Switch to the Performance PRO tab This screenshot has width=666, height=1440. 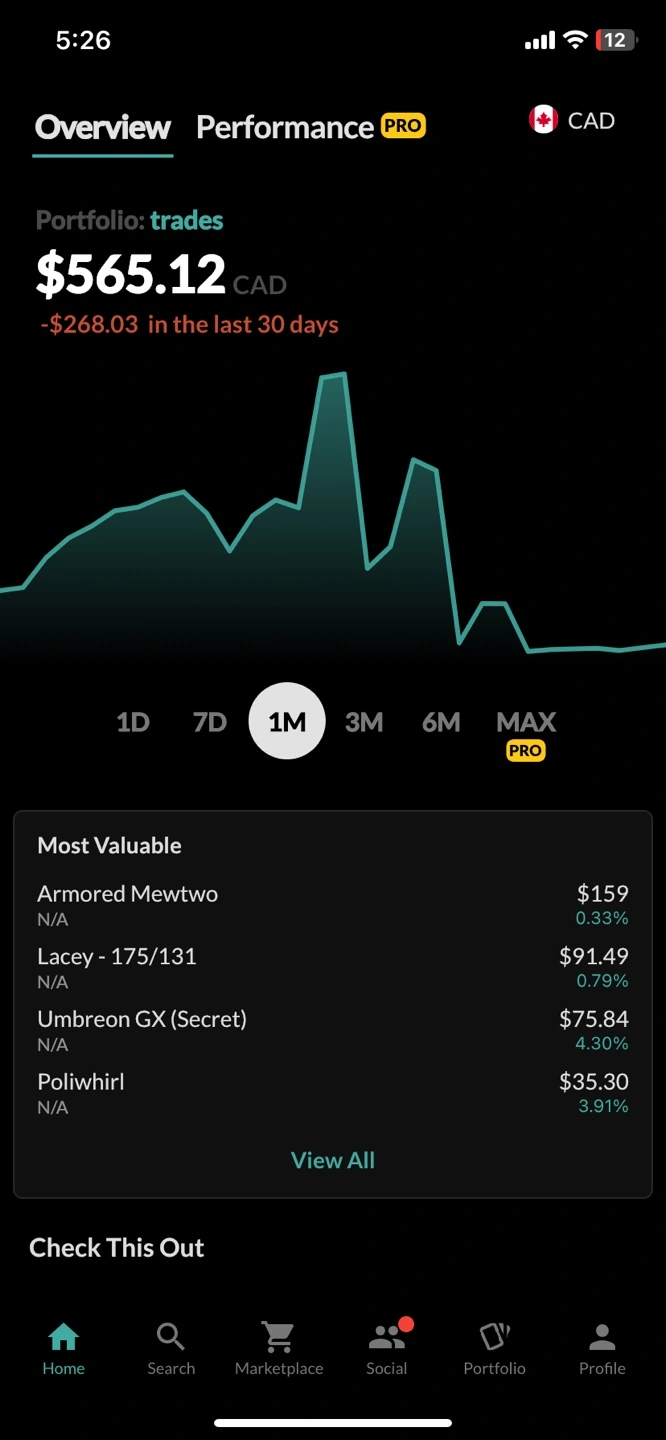(x=311, y=127)
